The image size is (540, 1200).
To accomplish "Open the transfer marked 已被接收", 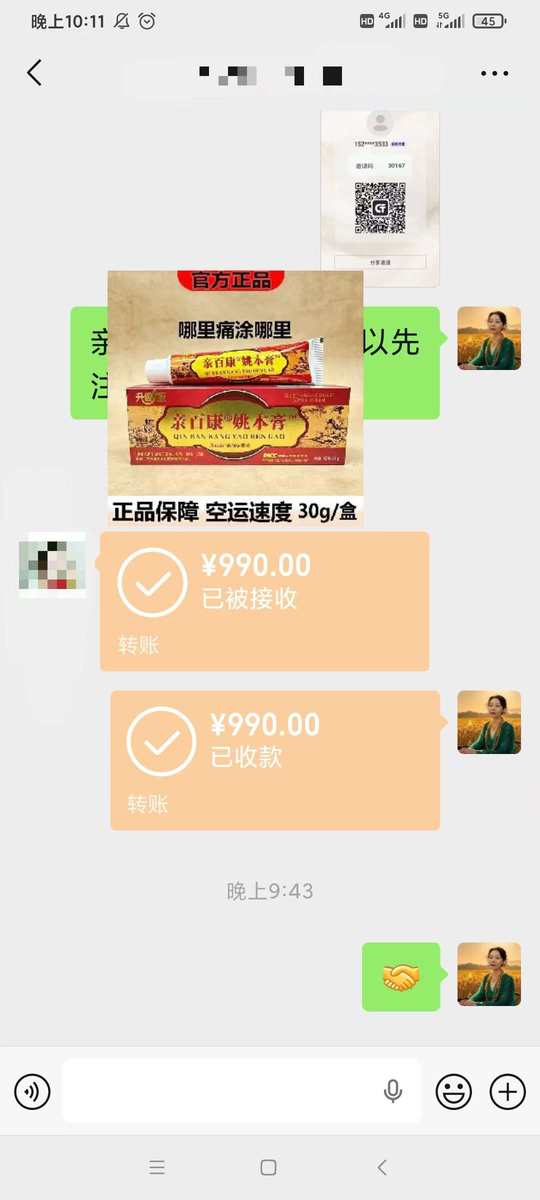I will point(264,601).
